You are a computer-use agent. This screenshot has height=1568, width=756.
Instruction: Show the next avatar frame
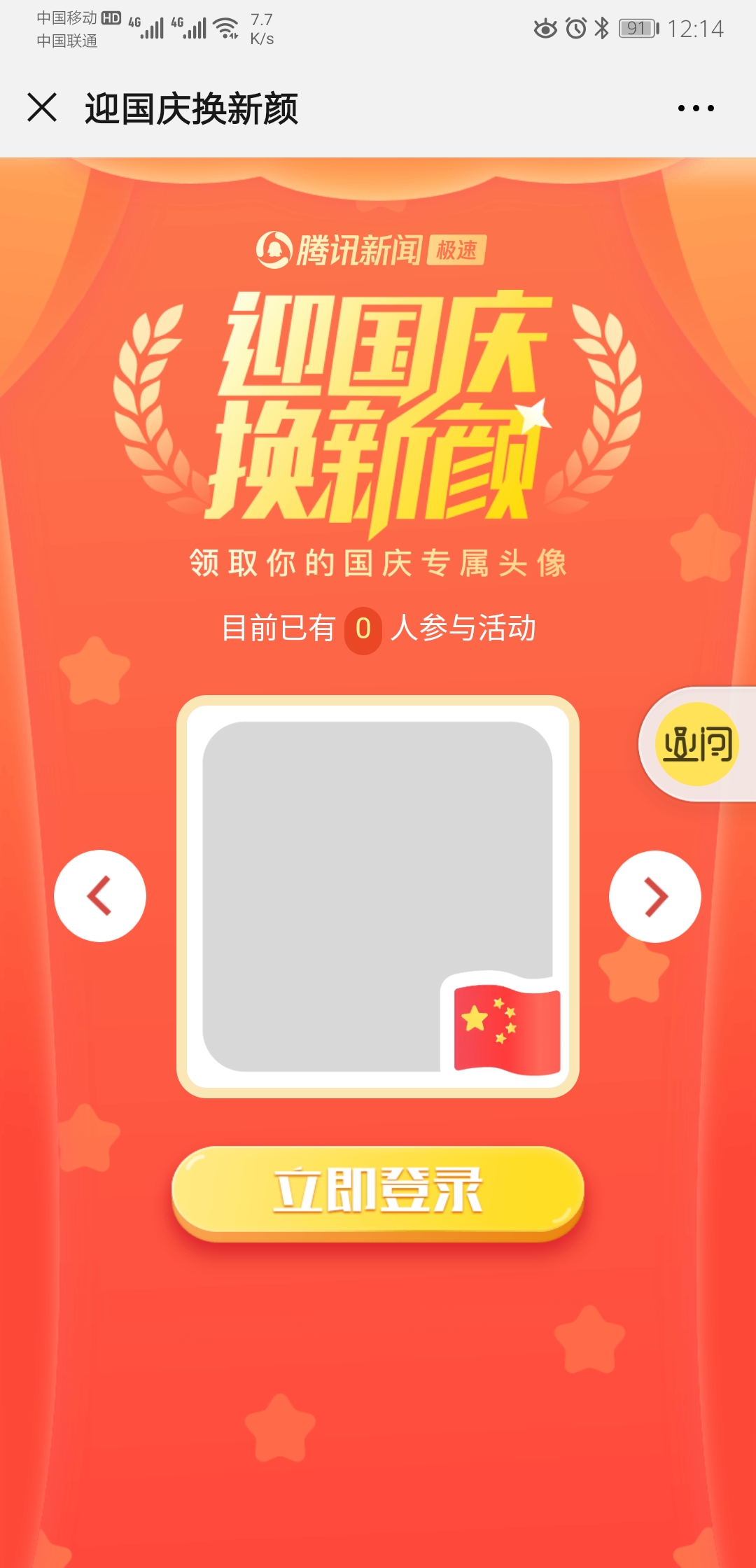[x=655, y=896]
